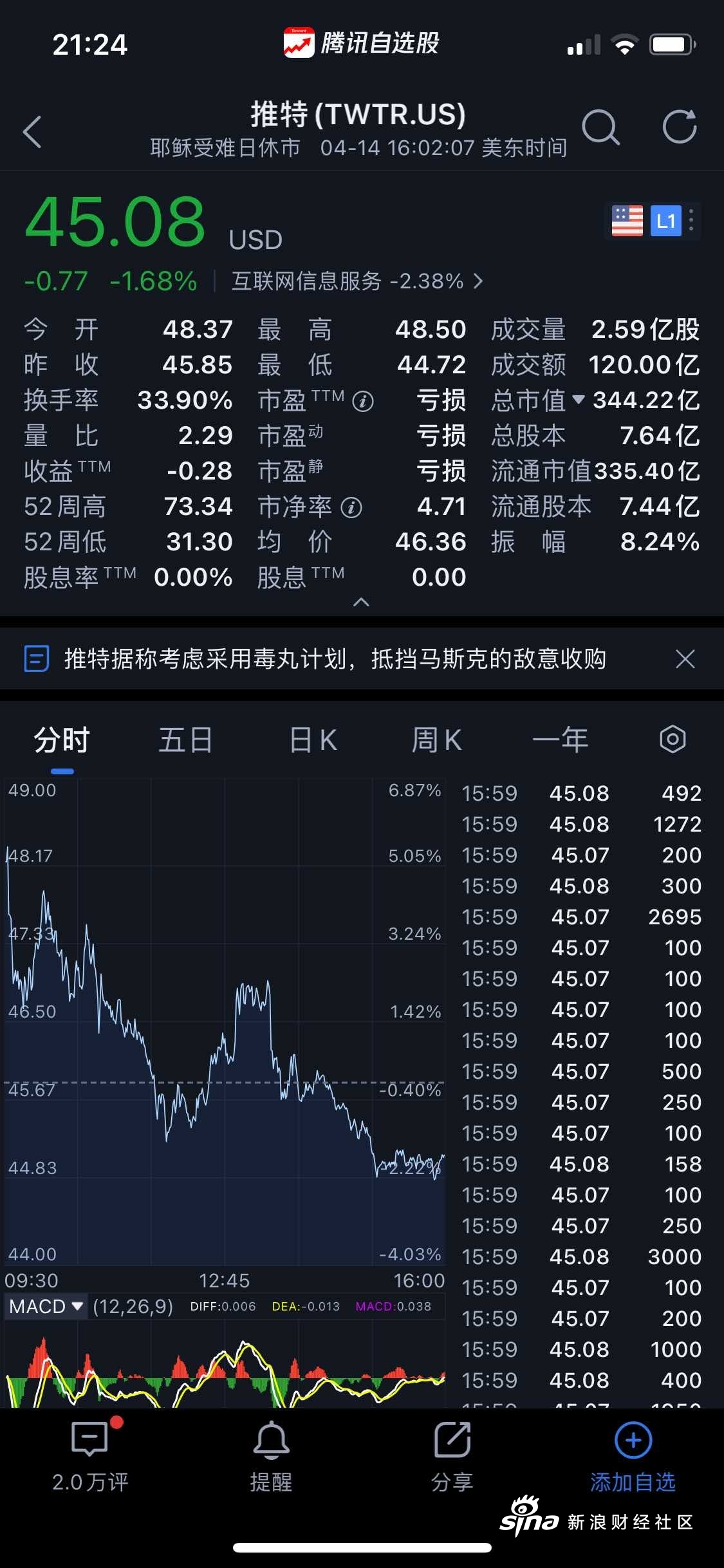Dismiss the news banner

coord(685,659)
